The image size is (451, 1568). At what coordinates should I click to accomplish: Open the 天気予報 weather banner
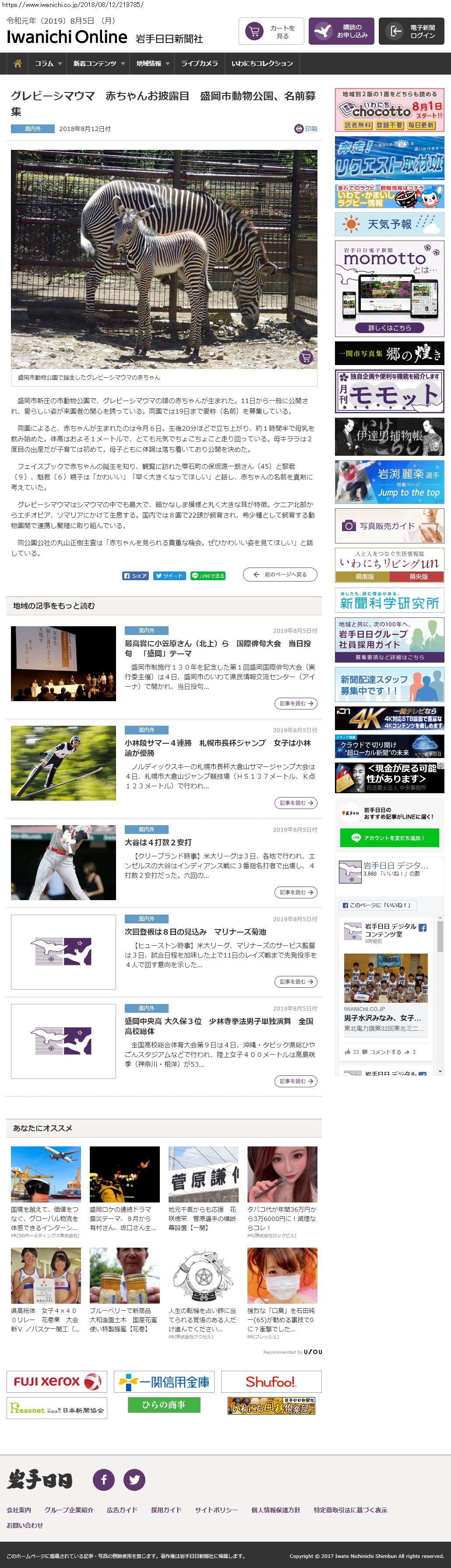[389, 225]
